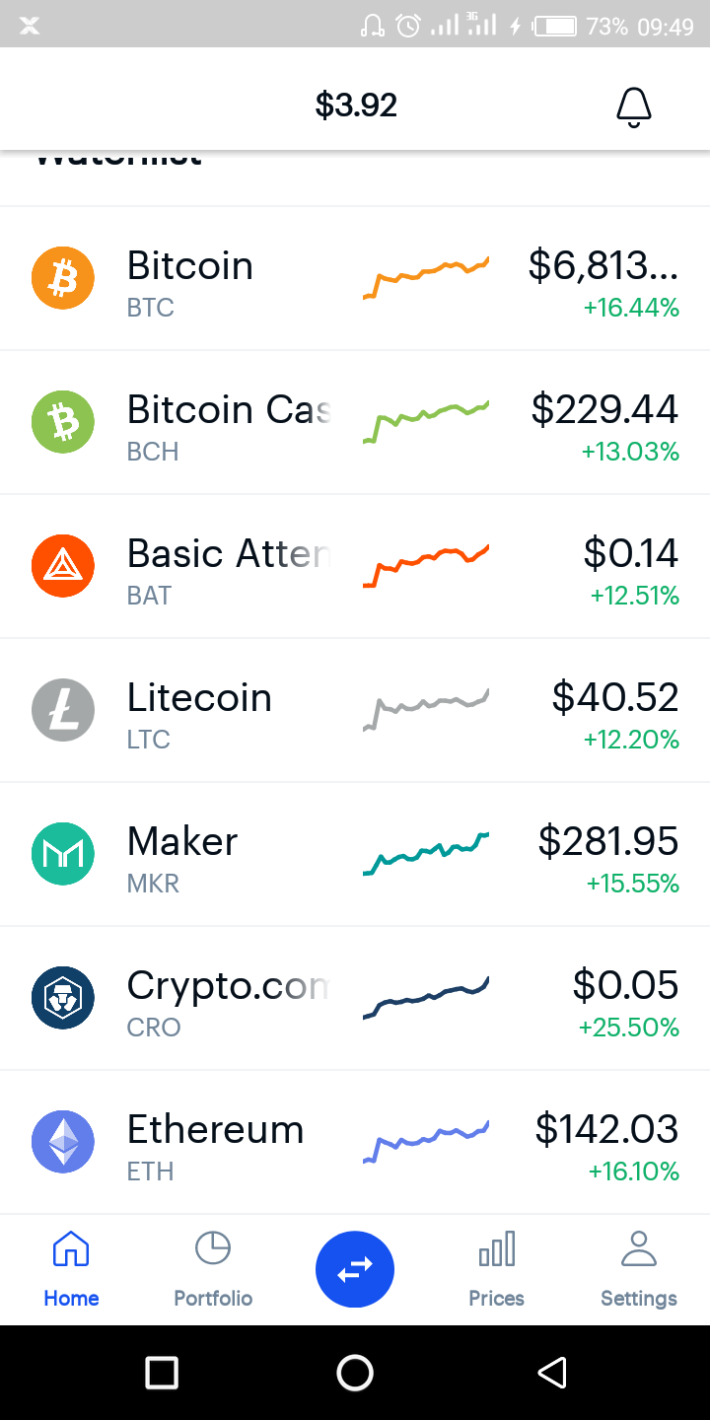
Task: Open the Bitcoin Cash BCH row
Action: point(355,422)
